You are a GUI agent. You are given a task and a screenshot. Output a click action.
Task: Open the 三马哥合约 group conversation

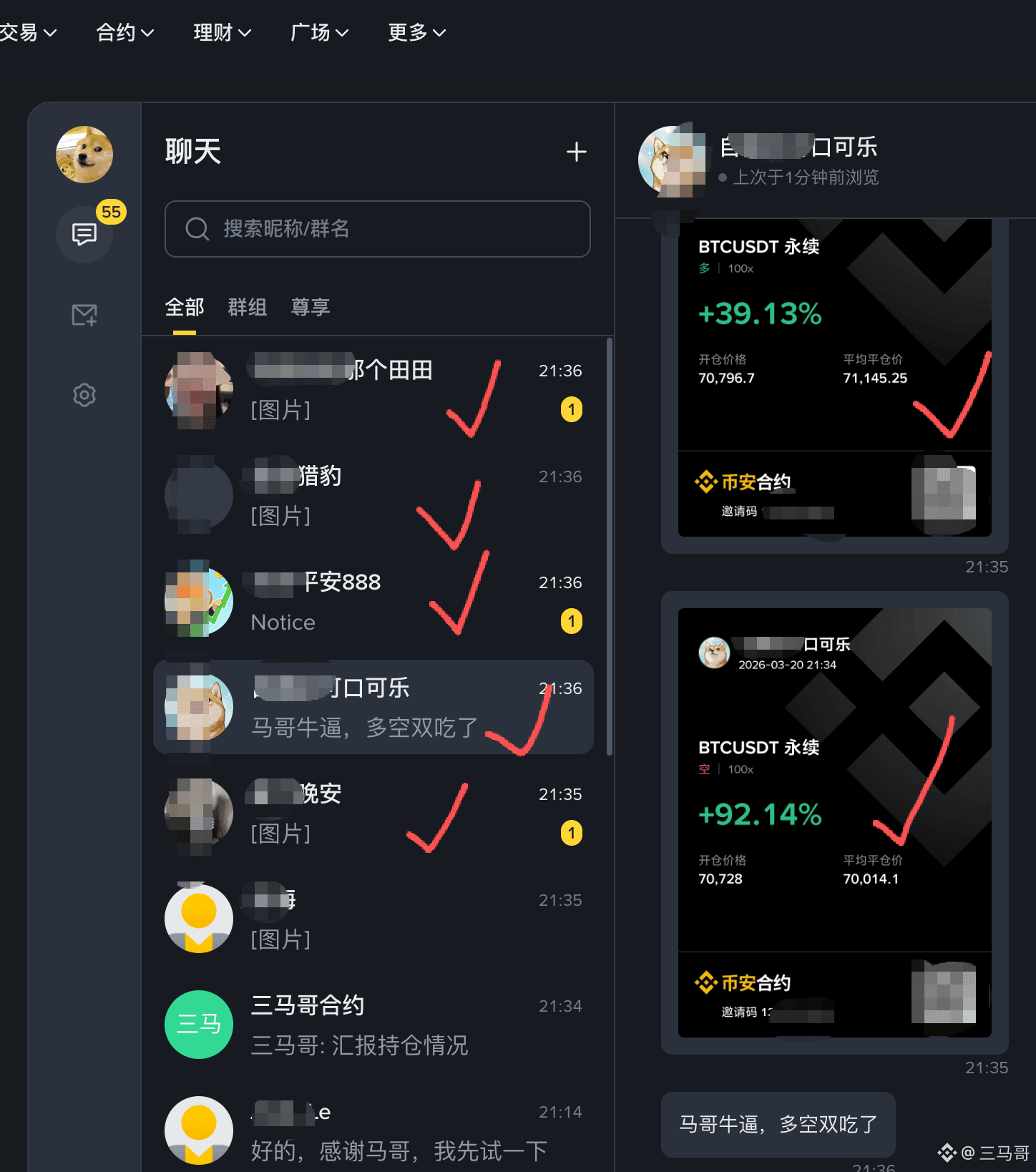(x=372, y=1025)
